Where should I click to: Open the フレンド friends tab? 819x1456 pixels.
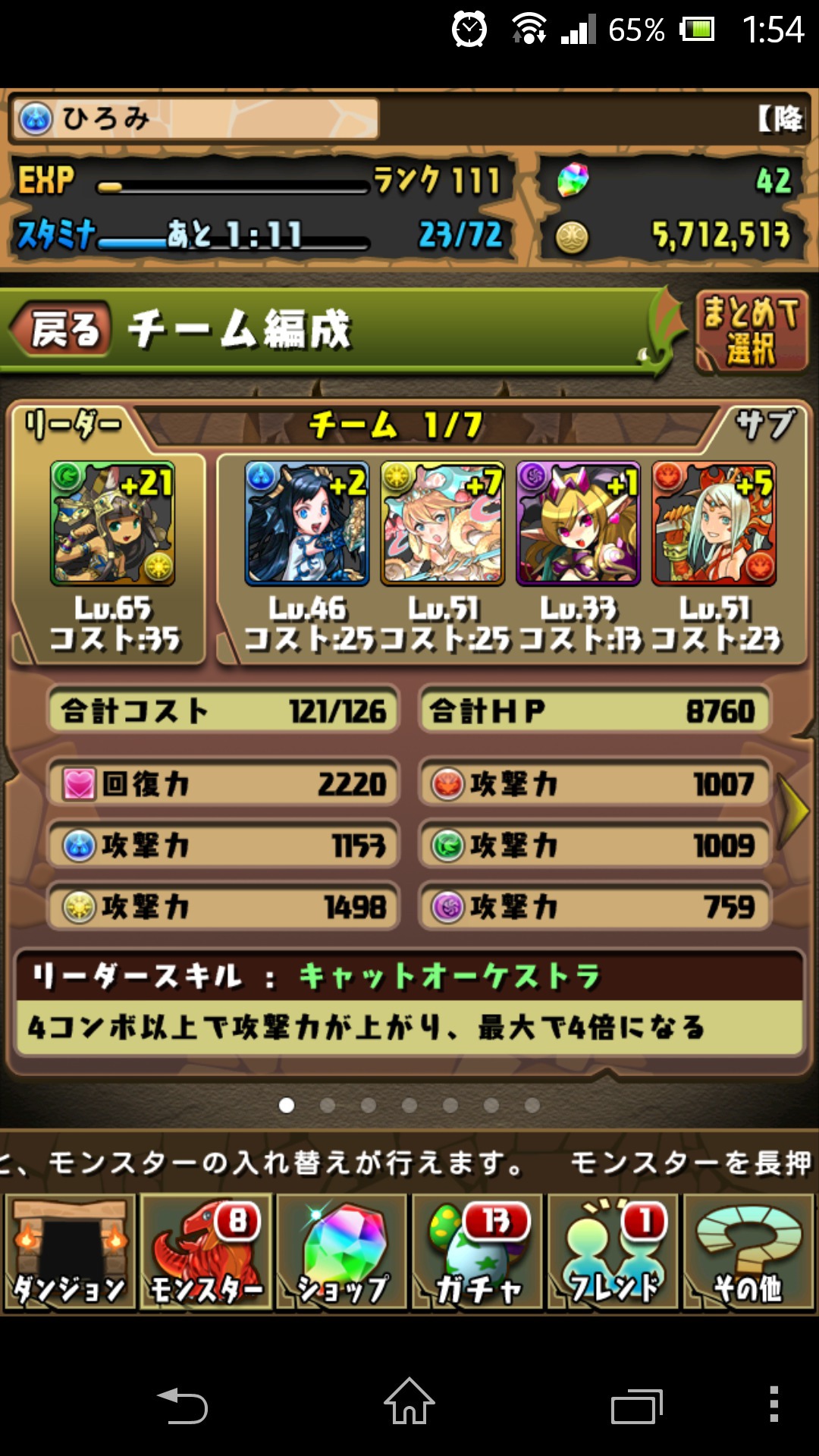tap(613, 1253)
